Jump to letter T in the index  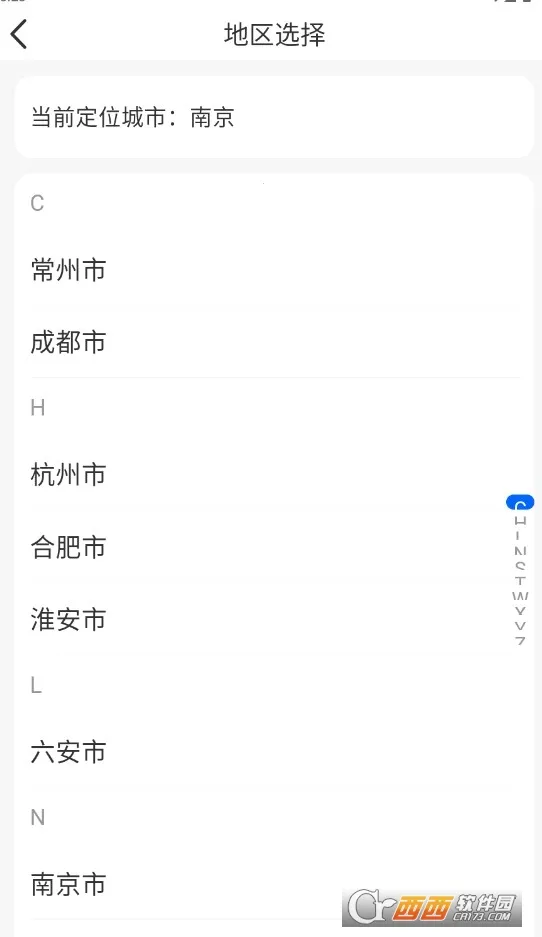[x=520, y=581]
